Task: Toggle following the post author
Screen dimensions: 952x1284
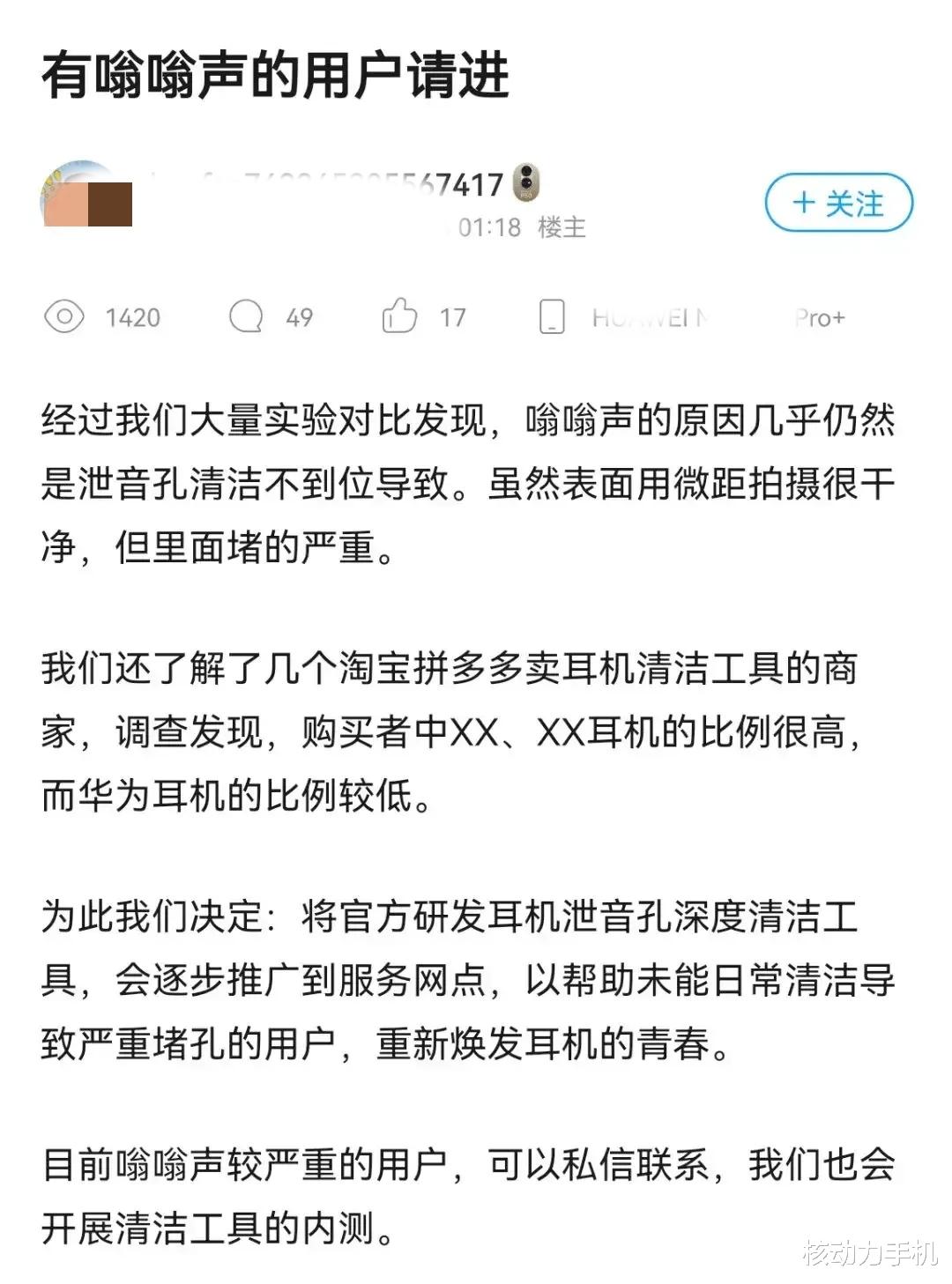Action: tap(839, 202)
